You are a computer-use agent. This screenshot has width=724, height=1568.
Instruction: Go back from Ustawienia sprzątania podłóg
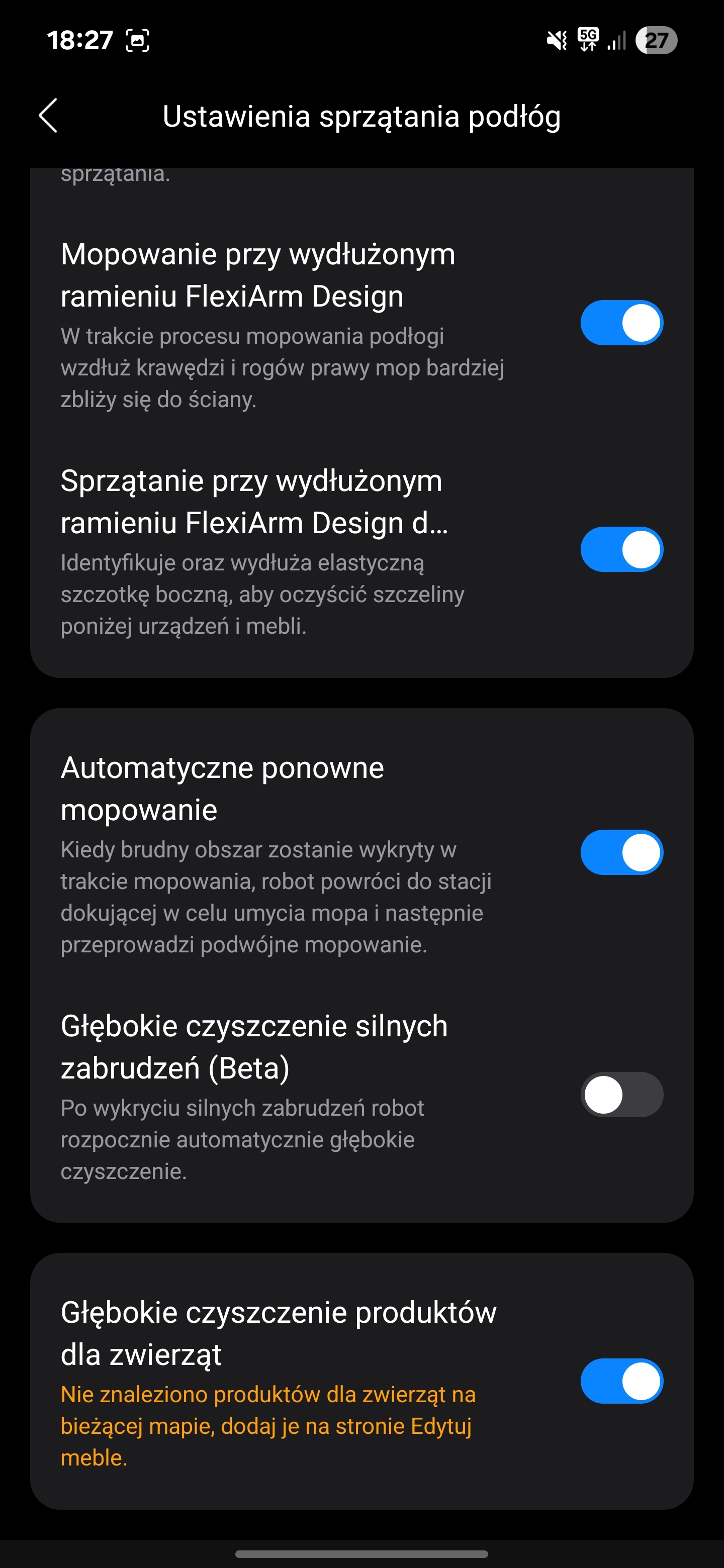coord(48,116)
